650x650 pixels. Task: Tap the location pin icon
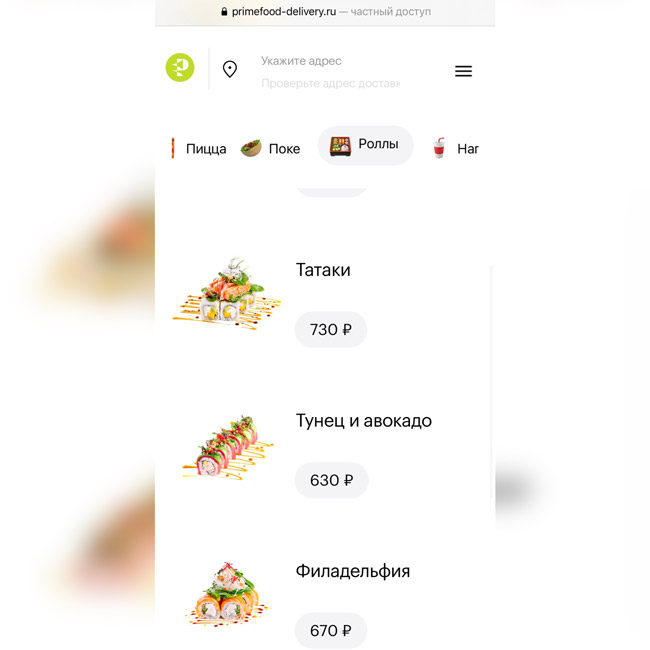click(230, 69)
